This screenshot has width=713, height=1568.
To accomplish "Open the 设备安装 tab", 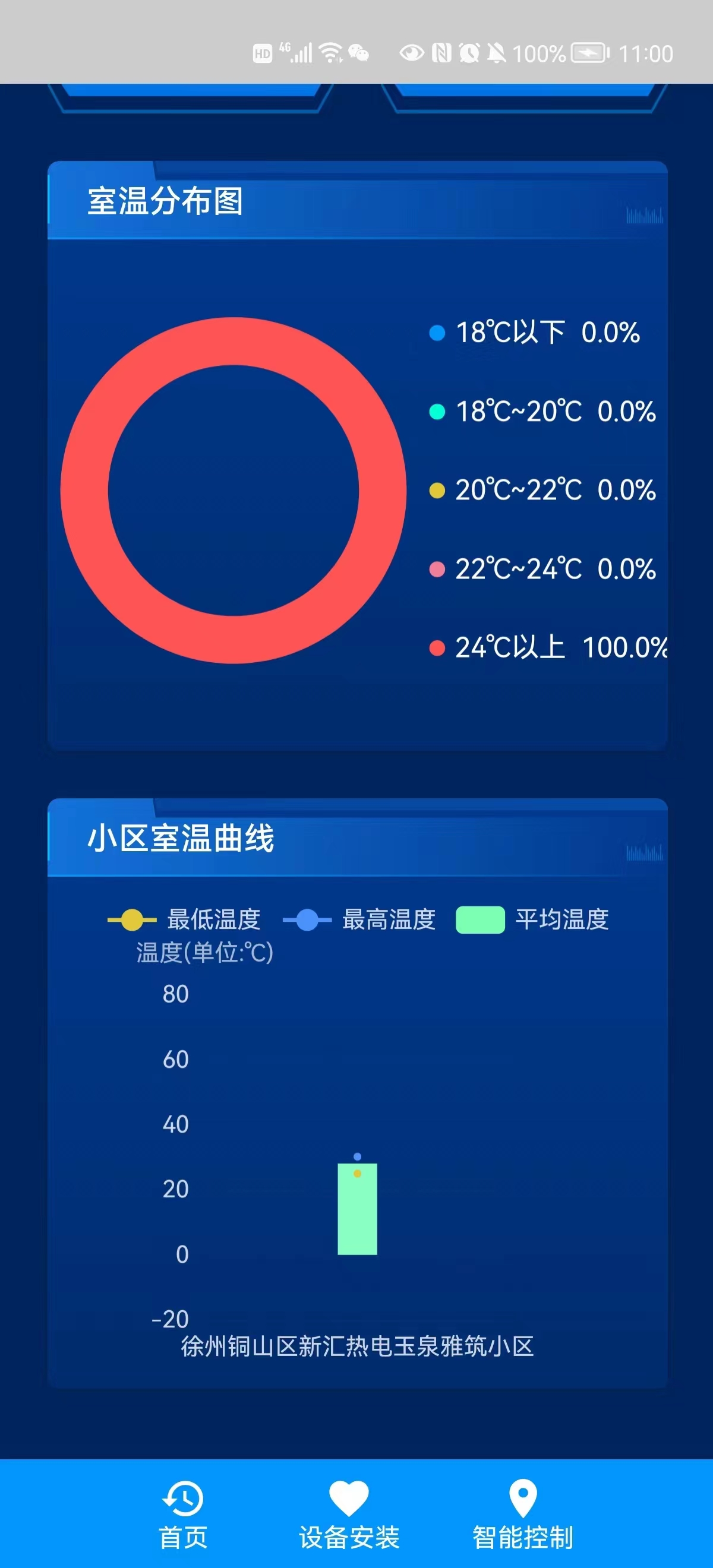I will click(x=349, y=1515).
